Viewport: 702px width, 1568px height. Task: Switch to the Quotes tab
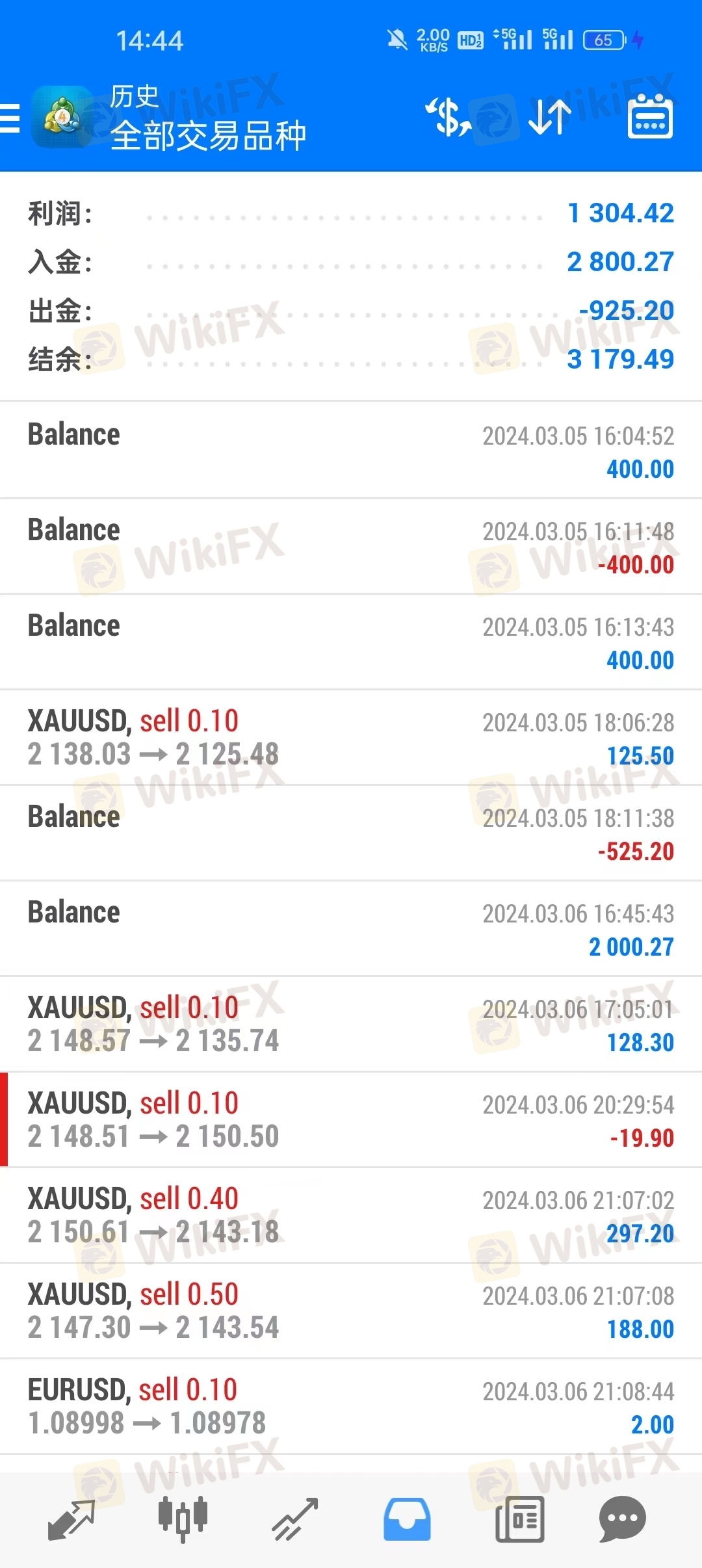tap(71, 1519)
